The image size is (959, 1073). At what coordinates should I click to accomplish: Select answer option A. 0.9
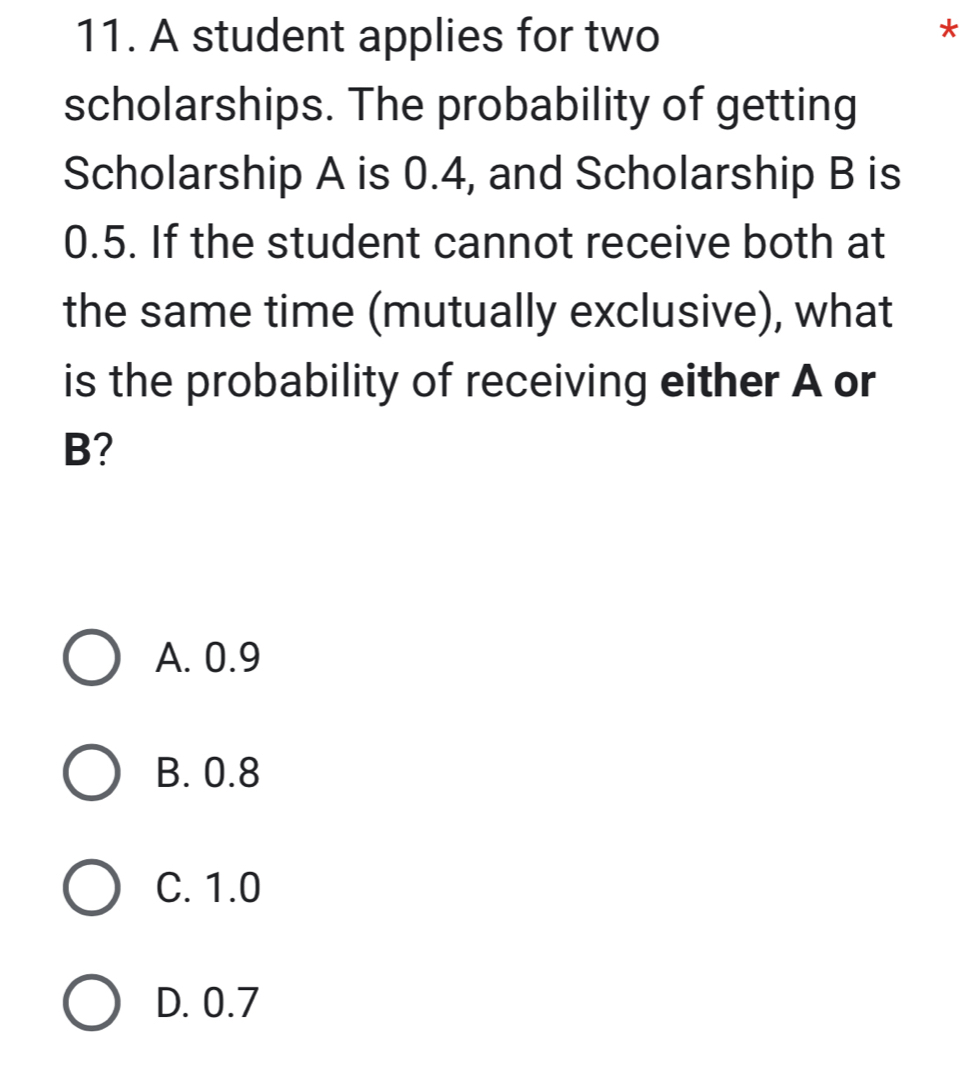92,658
